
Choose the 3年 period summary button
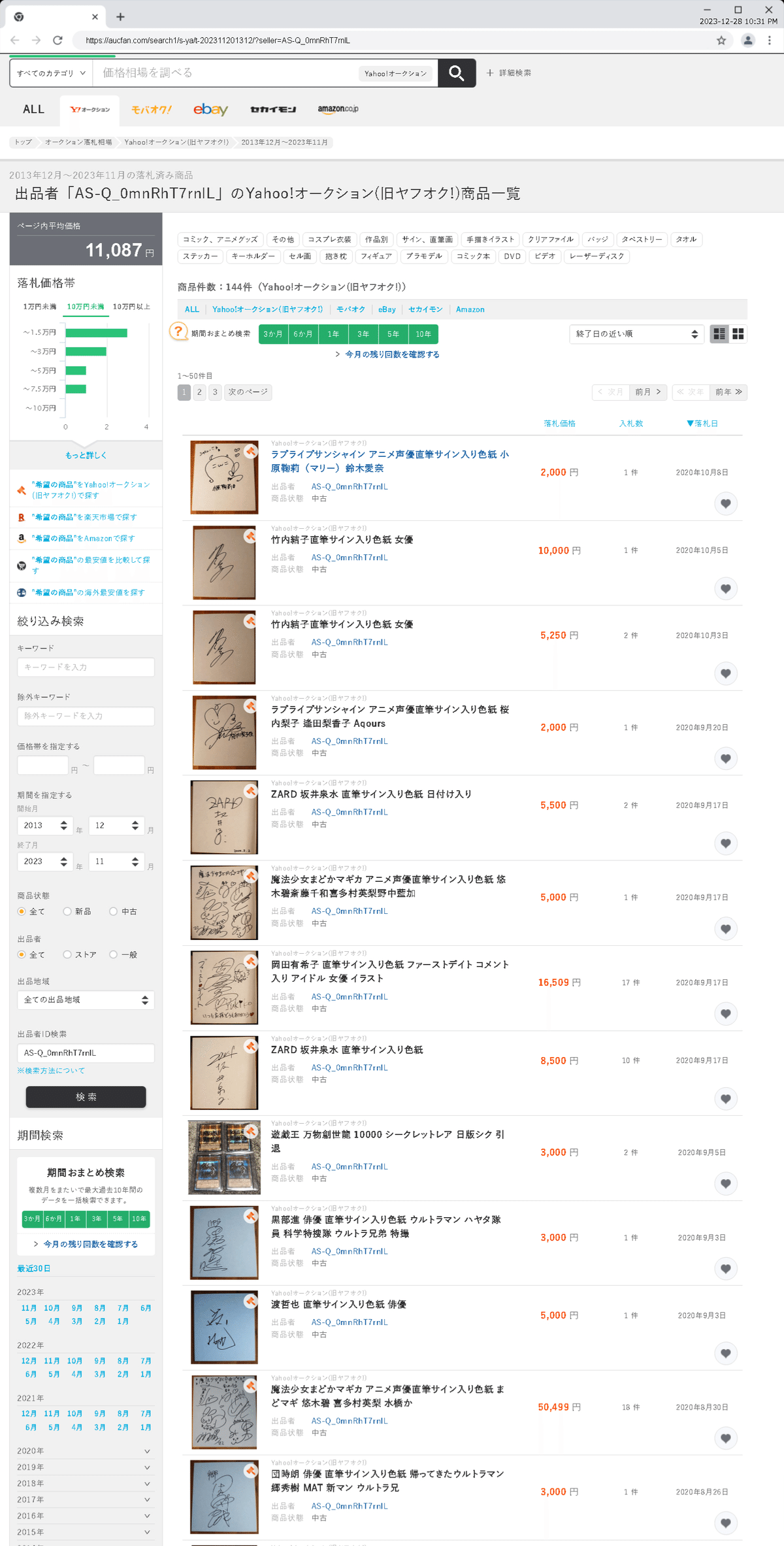(x=363, y=334)
